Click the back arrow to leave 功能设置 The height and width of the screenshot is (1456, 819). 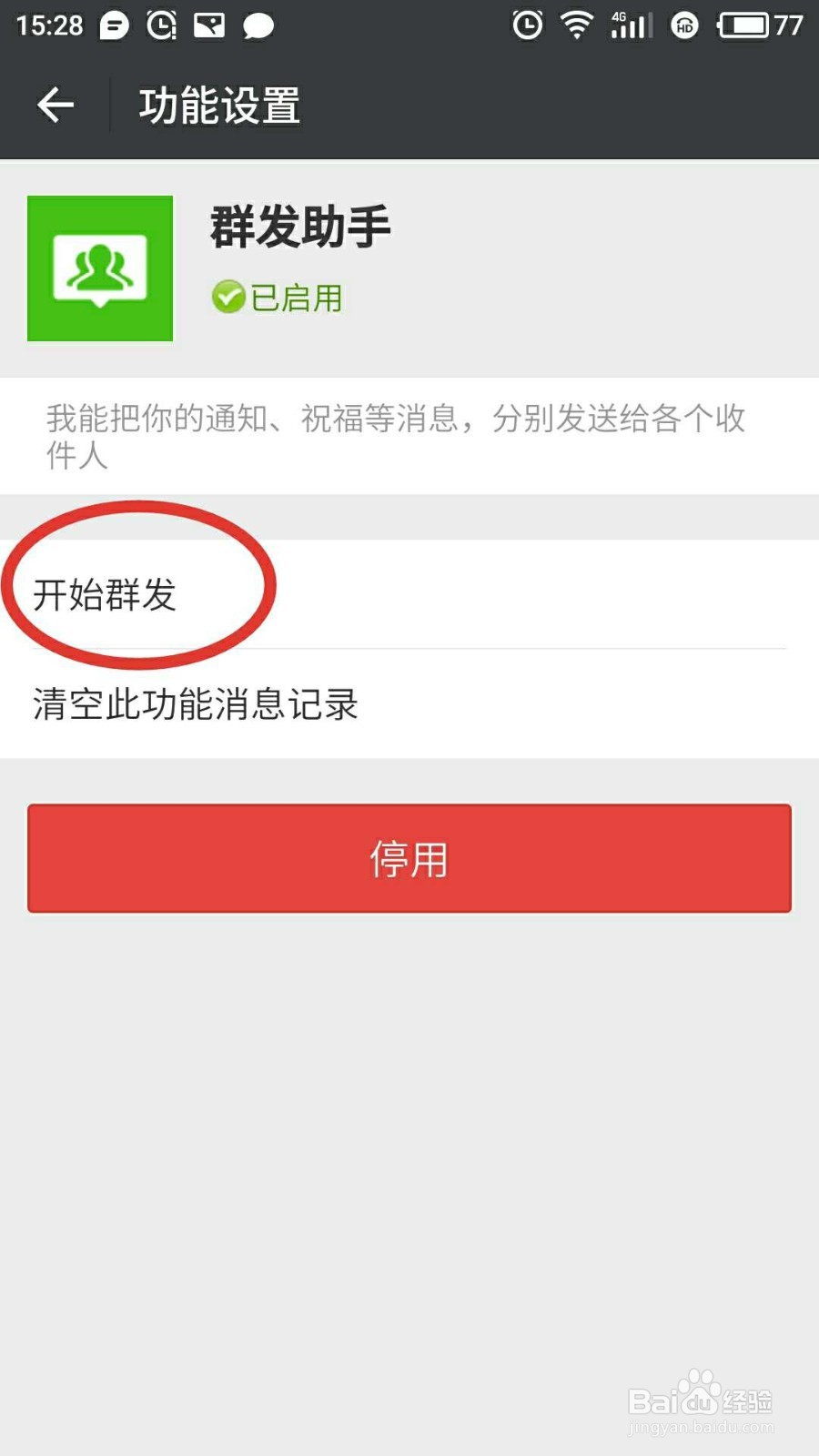tap(55, 105)
